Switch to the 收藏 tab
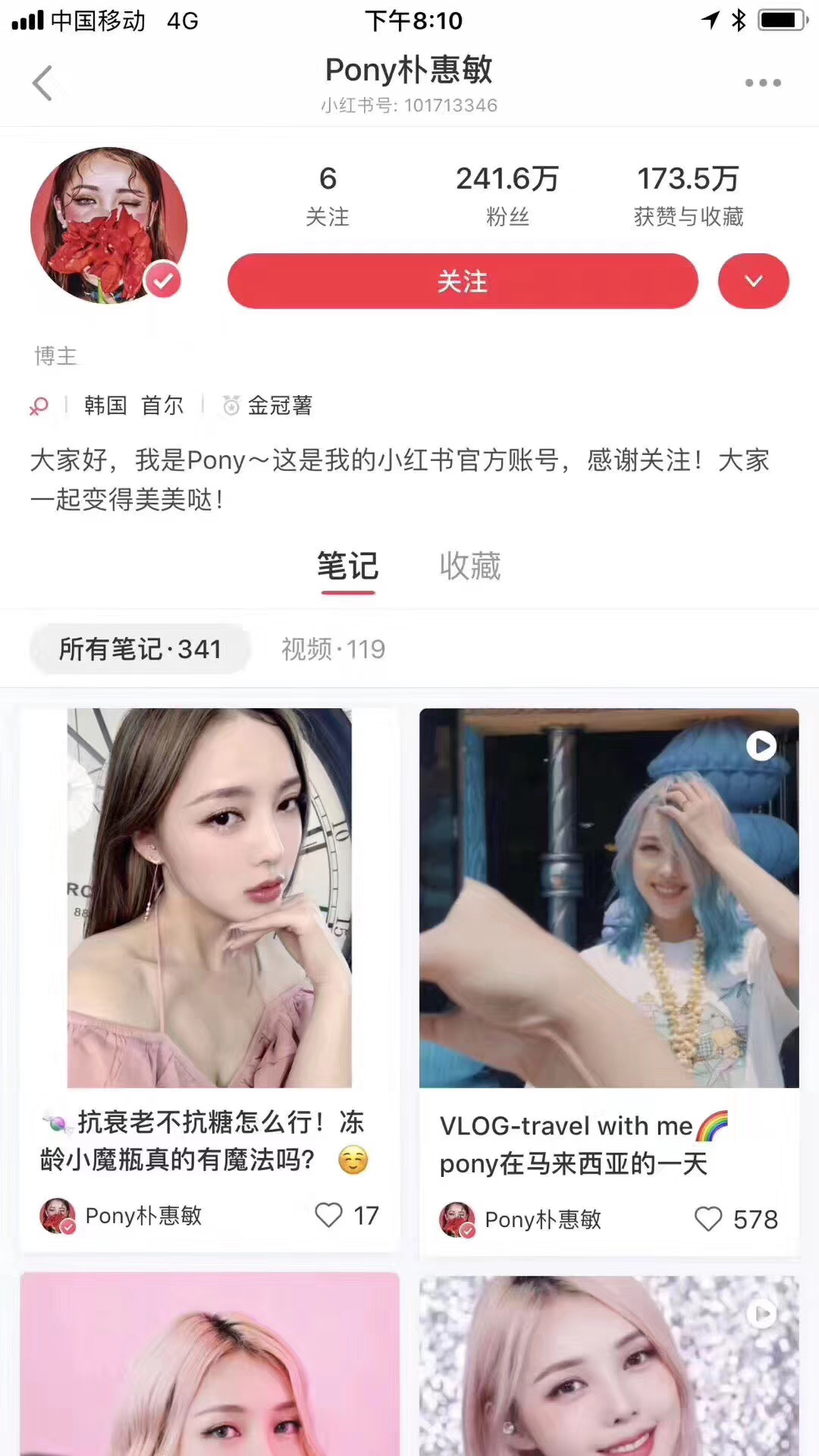 [x=470, y=566]
